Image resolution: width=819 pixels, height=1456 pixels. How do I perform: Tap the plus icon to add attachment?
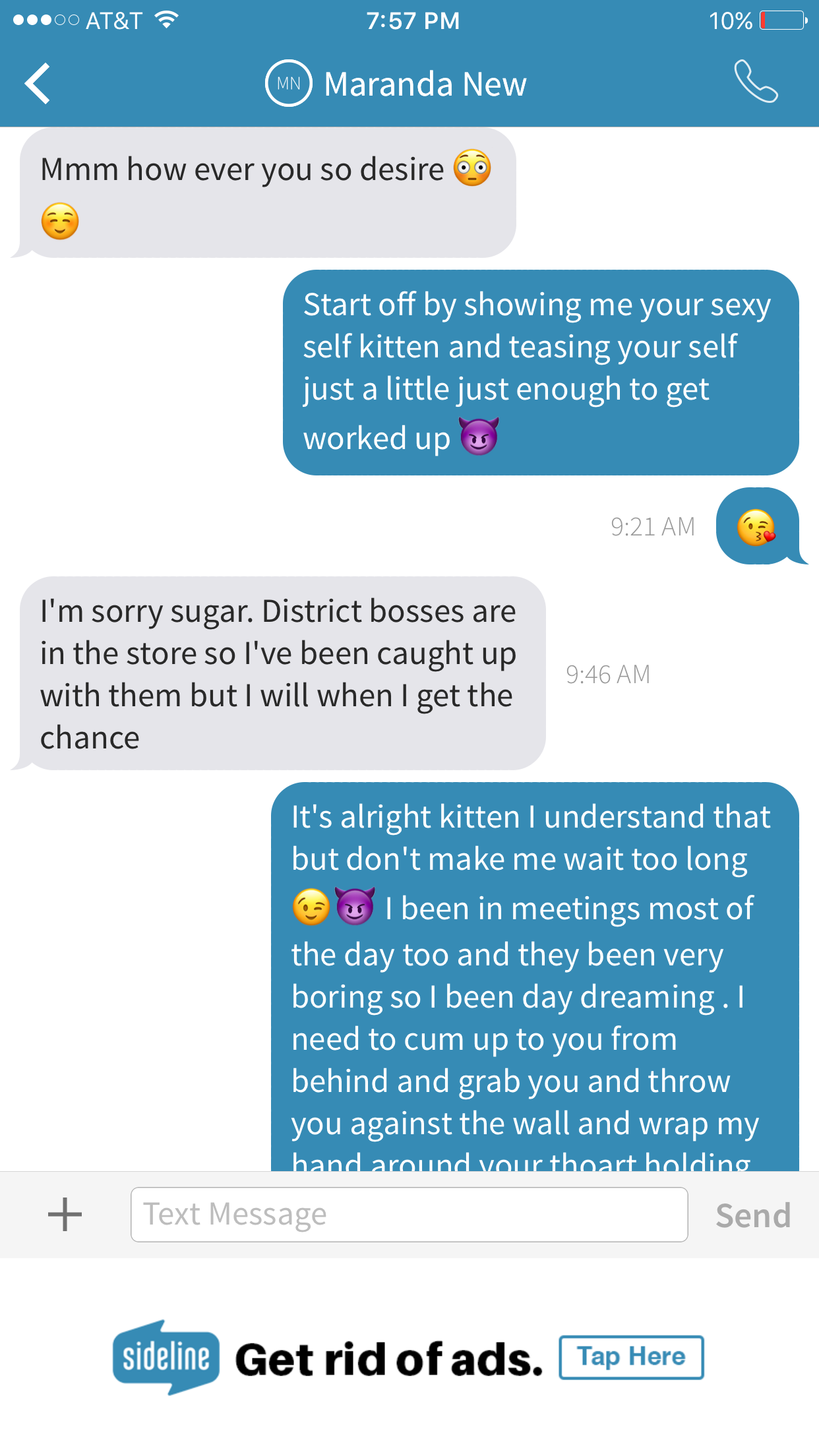[x=65, y=1215]
